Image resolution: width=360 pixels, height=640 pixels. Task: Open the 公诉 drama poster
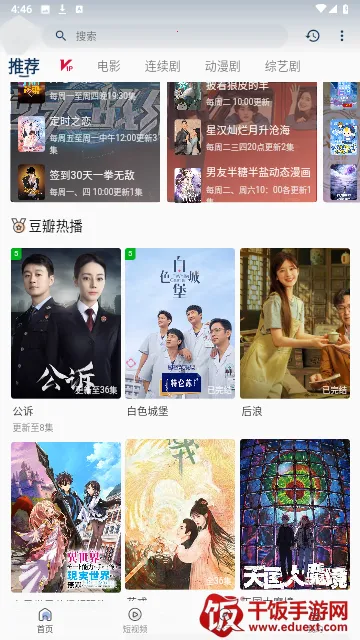66,323
